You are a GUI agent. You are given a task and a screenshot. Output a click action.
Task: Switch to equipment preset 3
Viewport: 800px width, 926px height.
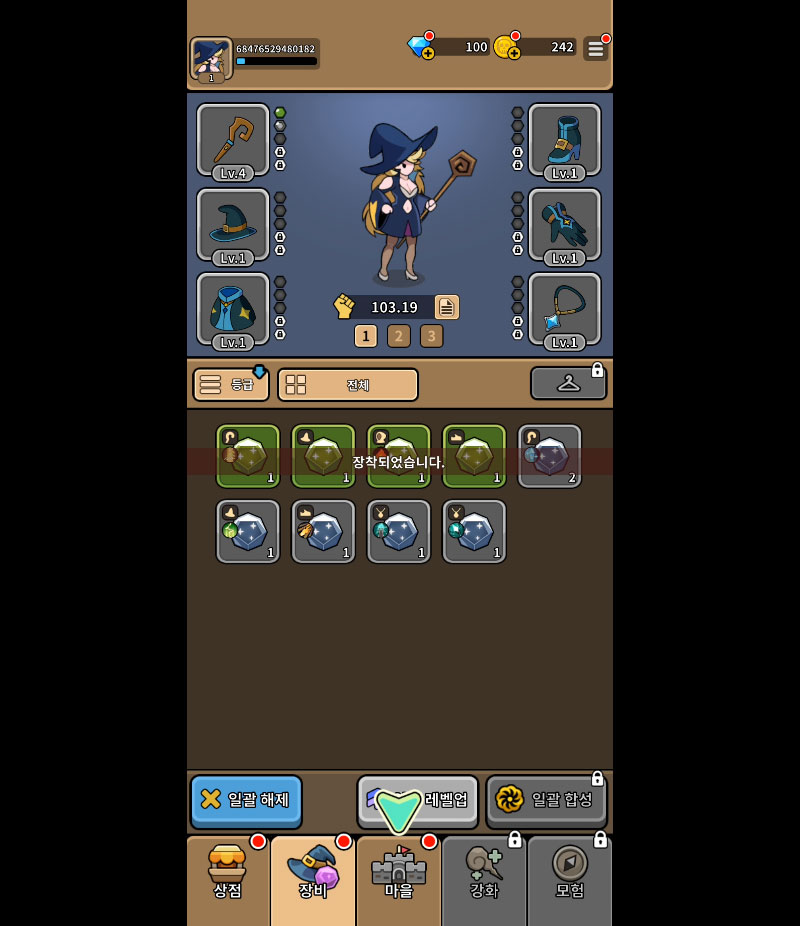(x=431, y=336)
